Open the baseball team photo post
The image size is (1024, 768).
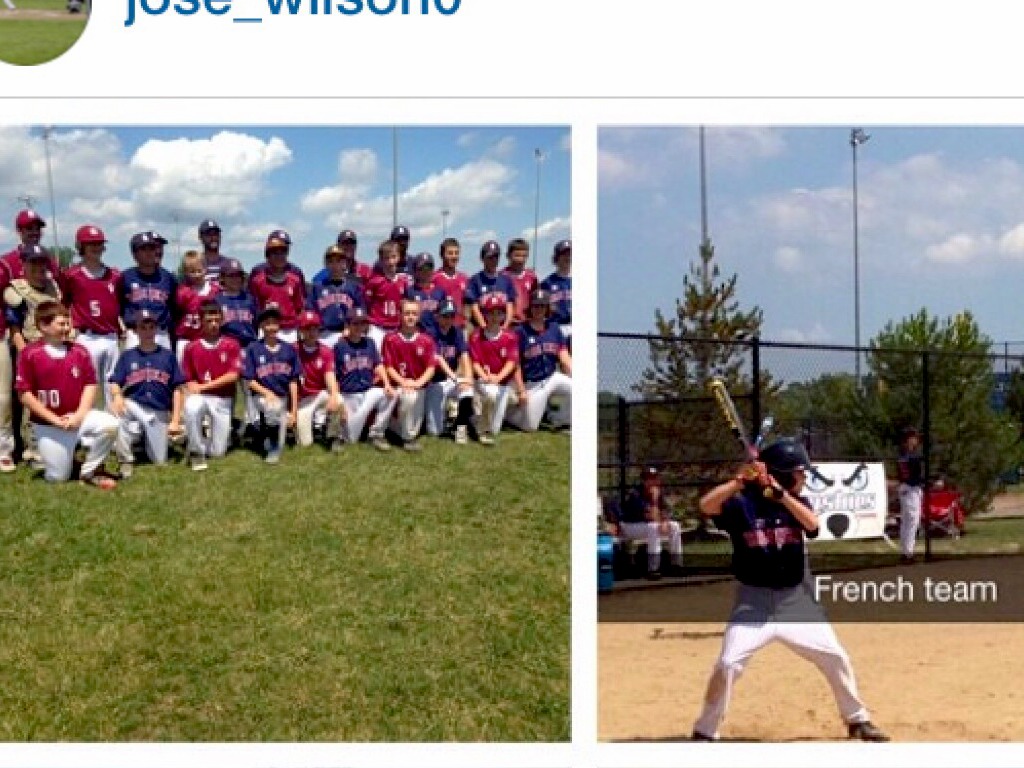[x=285, y=432]
